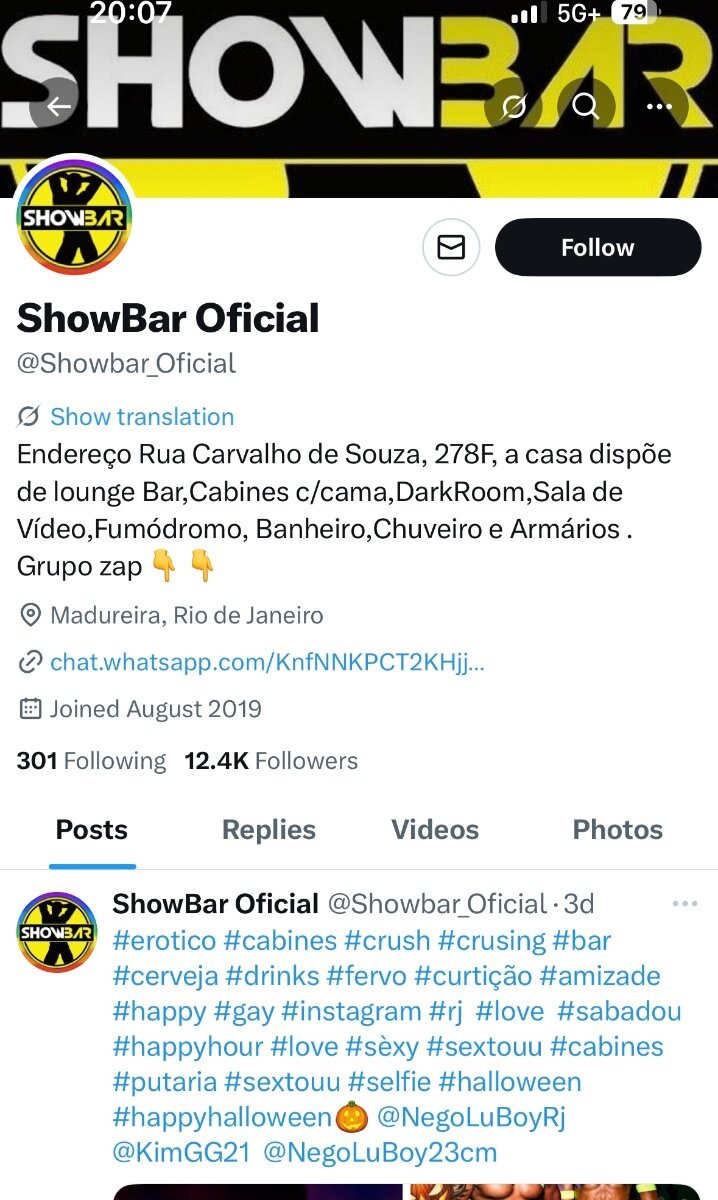Image resolution: width=718 pixels, height=1200 pixels.
Task: Switch to the Videos tab
Action: coord(435,830)
